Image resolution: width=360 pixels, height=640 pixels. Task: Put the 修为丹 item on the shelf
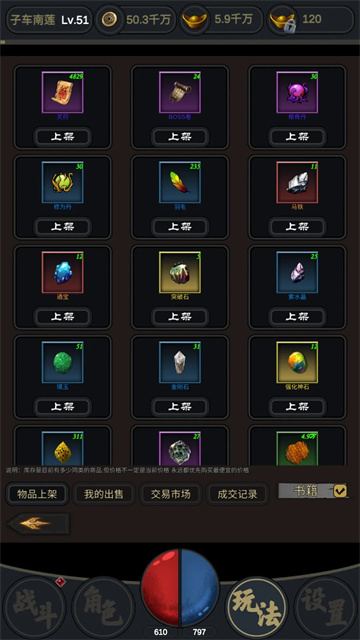point(62,227)
